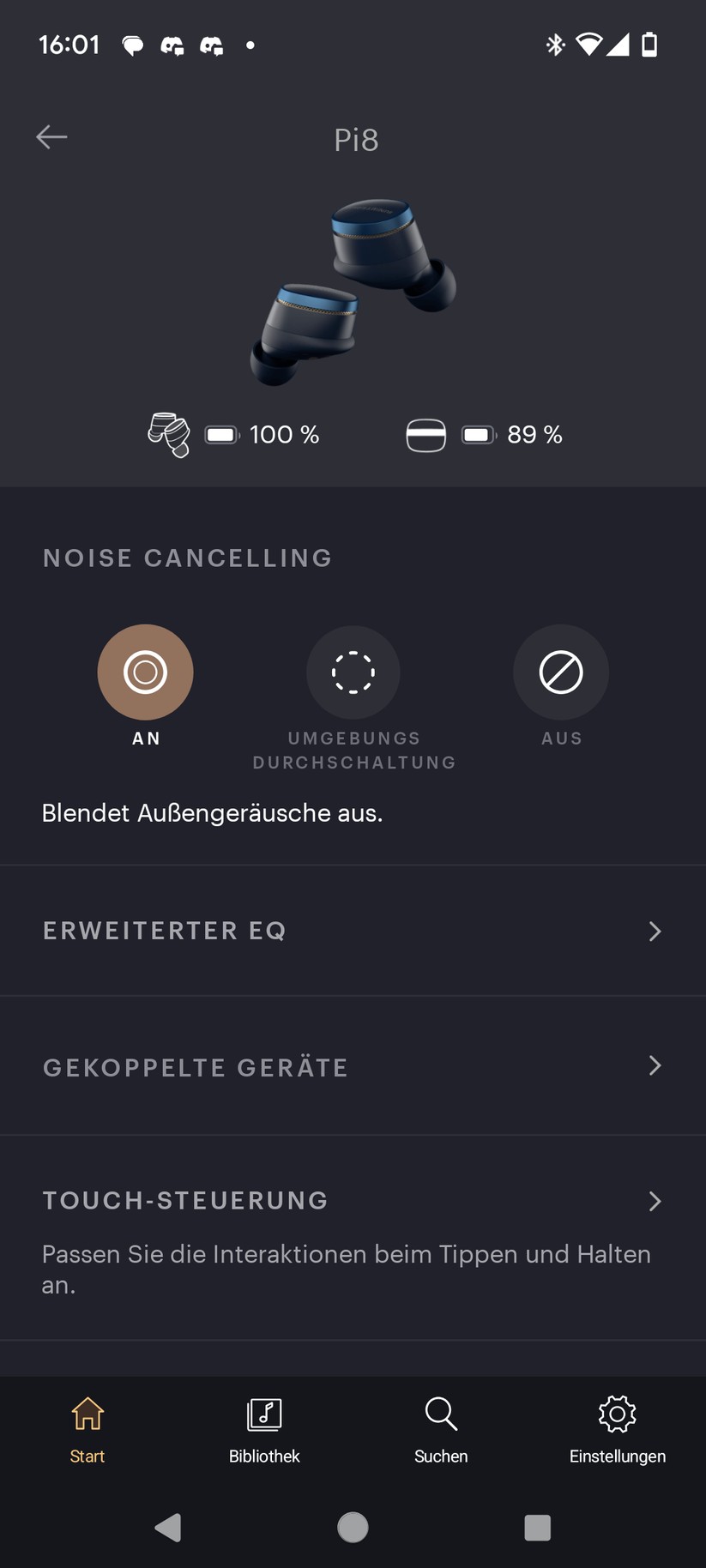Open the system recent apps view
706x1568 pixels.
(537, 1527)
